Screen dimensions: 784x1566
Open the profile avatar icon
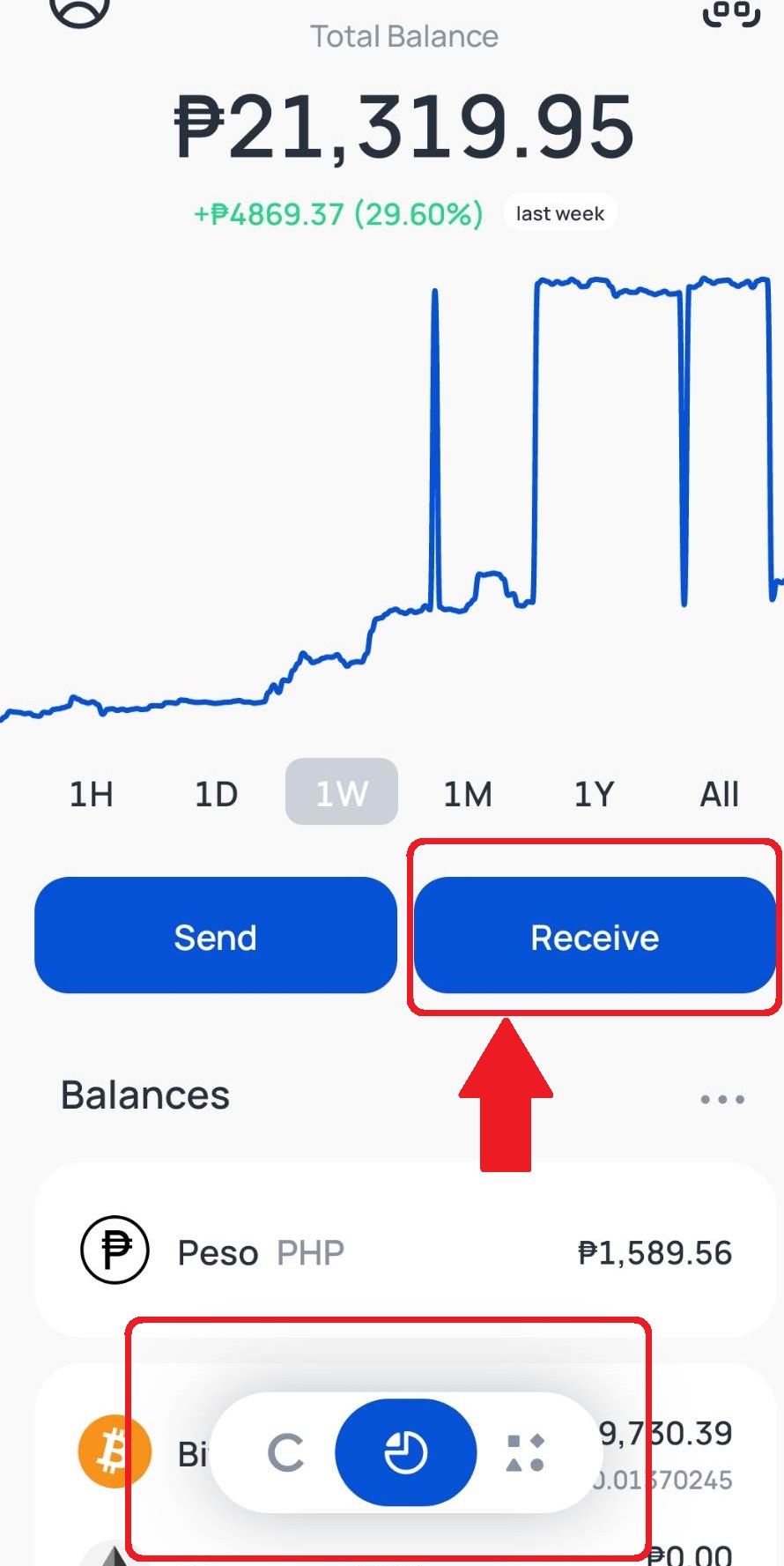[x=78, y=12]
